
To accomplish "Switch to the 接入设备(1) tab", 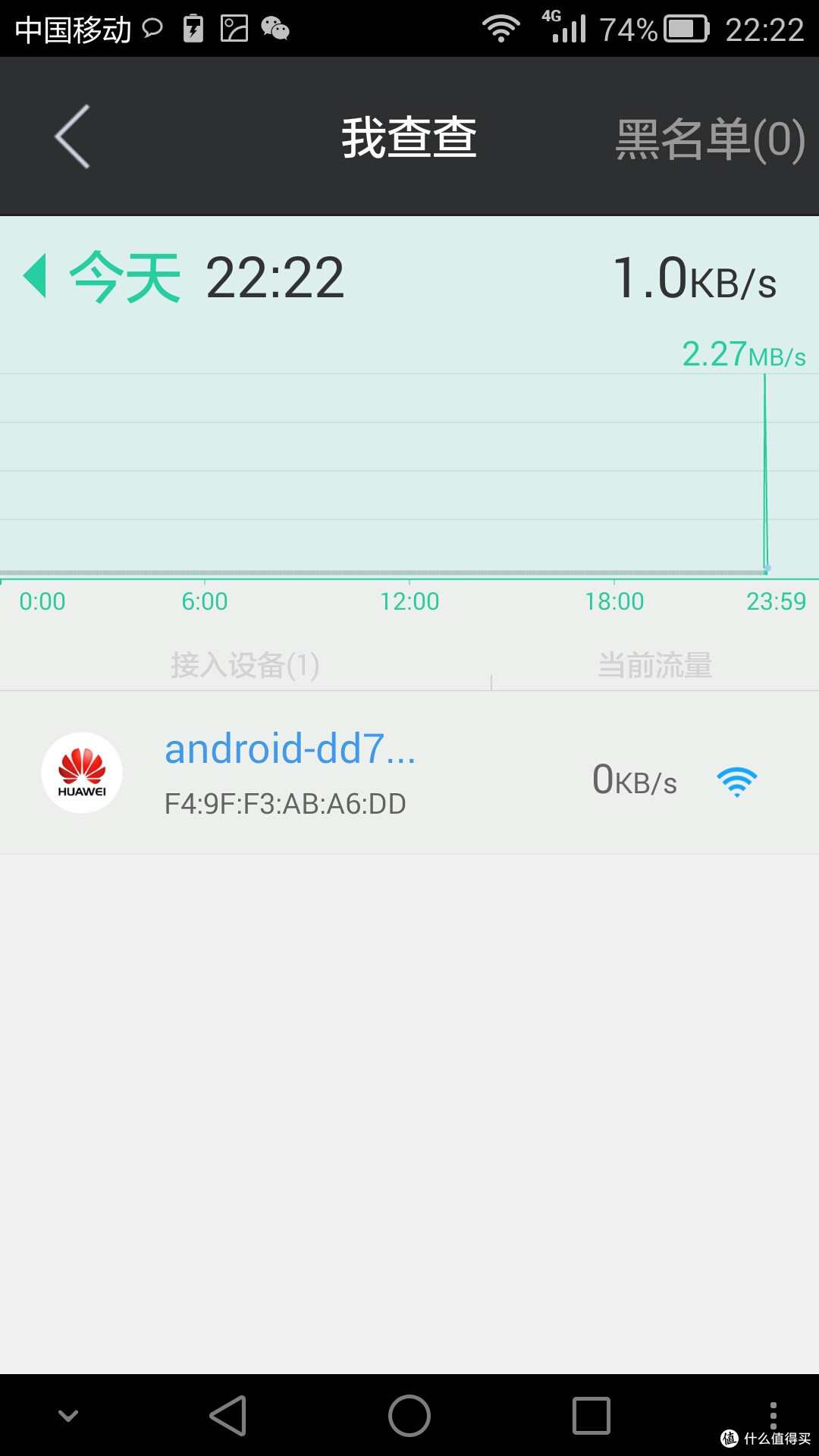I will pos(245,665).
